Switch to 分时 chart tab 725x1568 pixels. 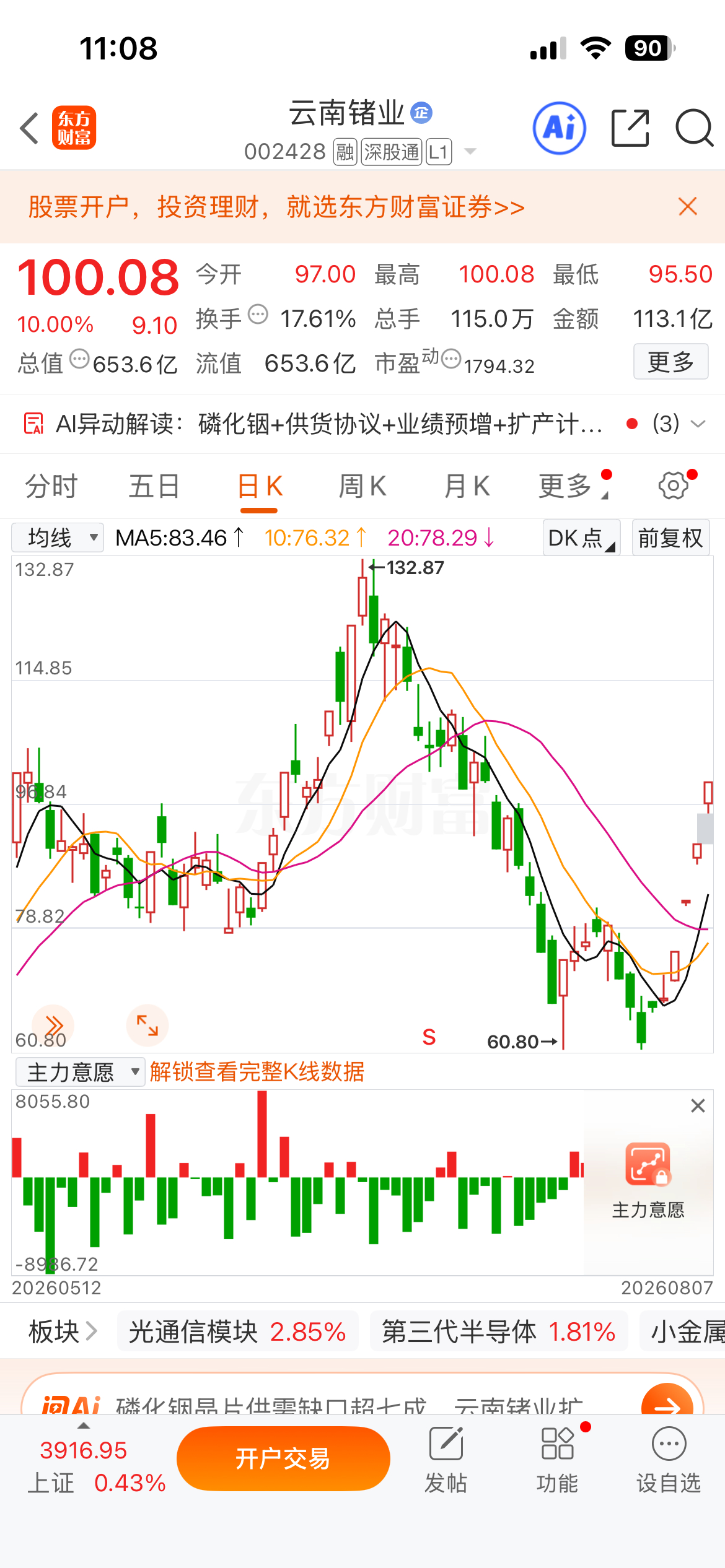(x=51, y=486)
